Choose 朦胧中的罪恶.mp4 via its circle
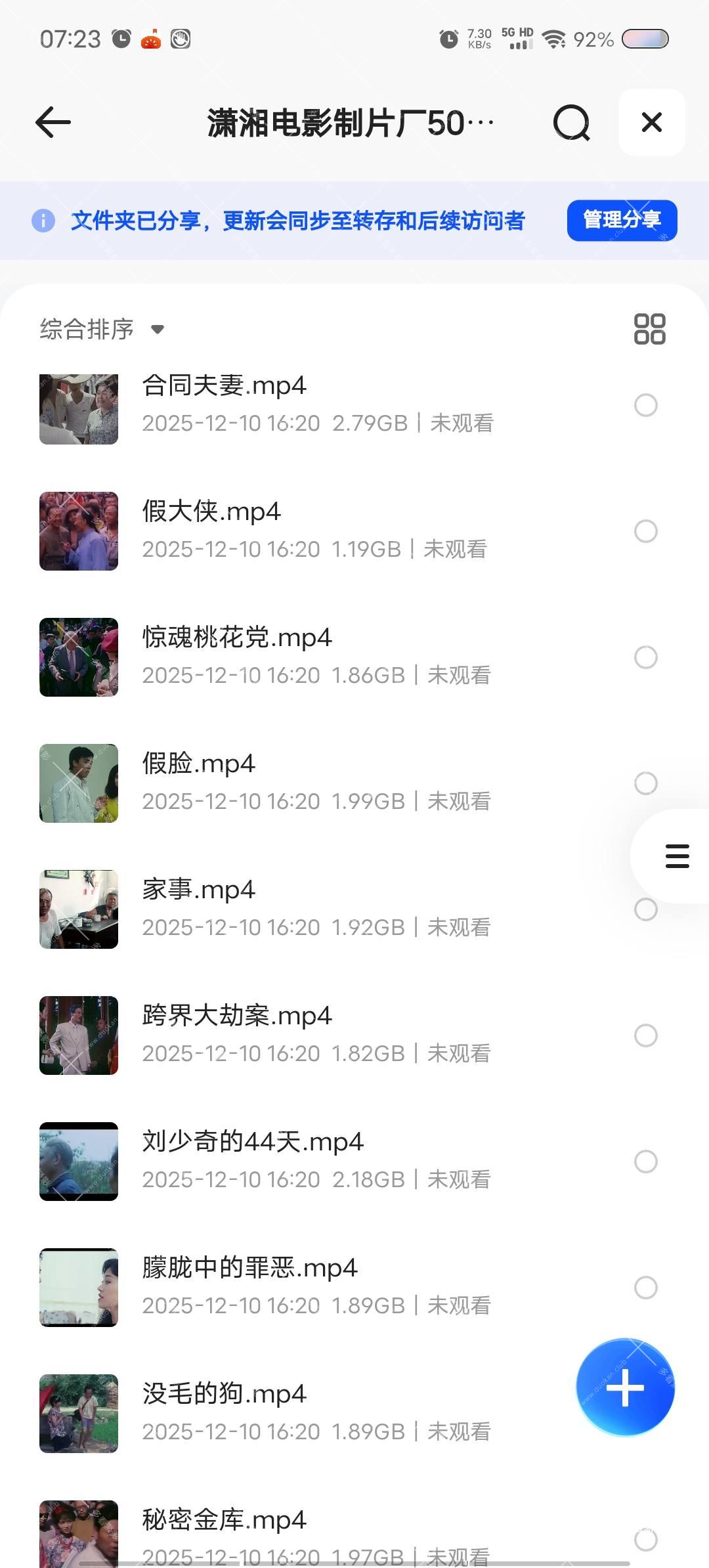The image size is (709, 1568). 645,1288
